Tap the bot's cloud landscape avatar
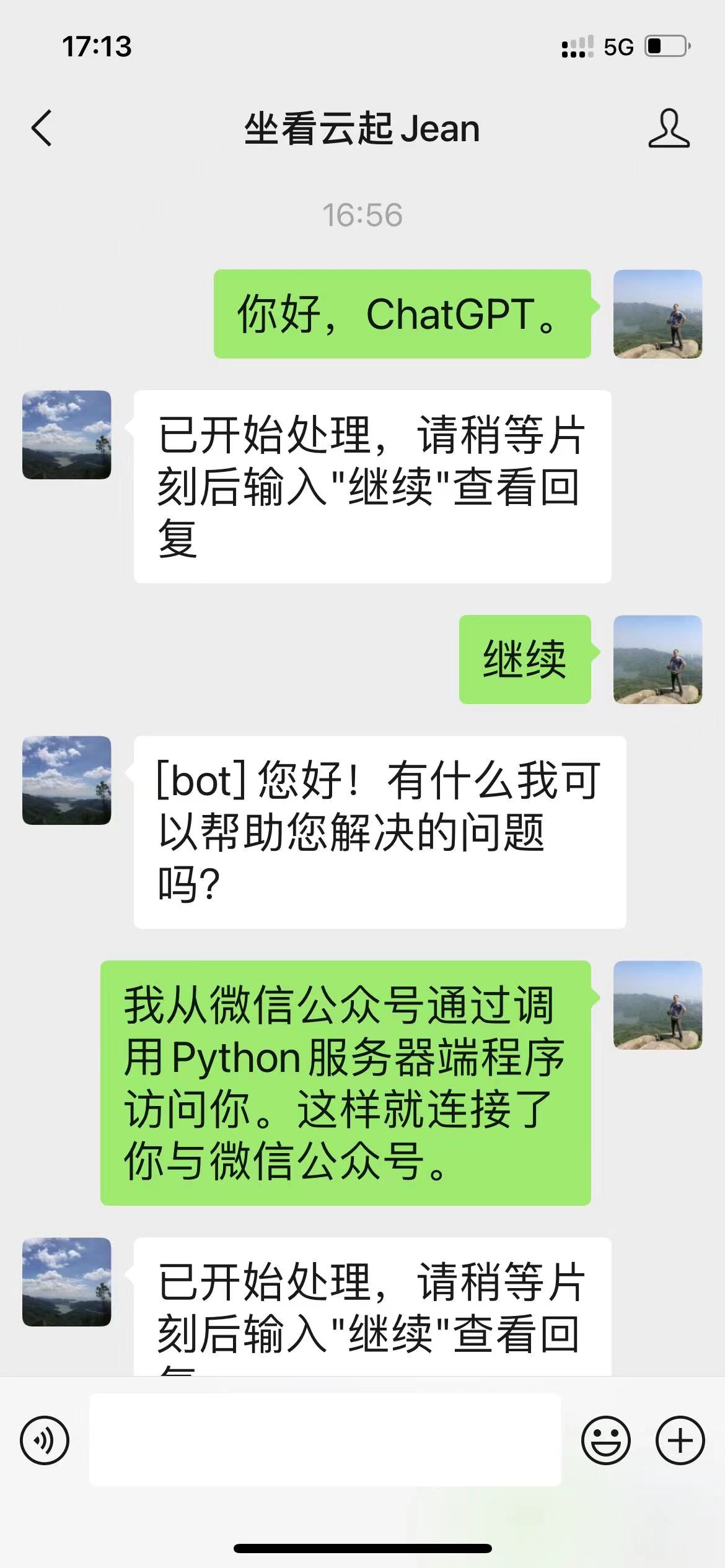Screen dimensions: 725x1568 (x=66, y=435)
